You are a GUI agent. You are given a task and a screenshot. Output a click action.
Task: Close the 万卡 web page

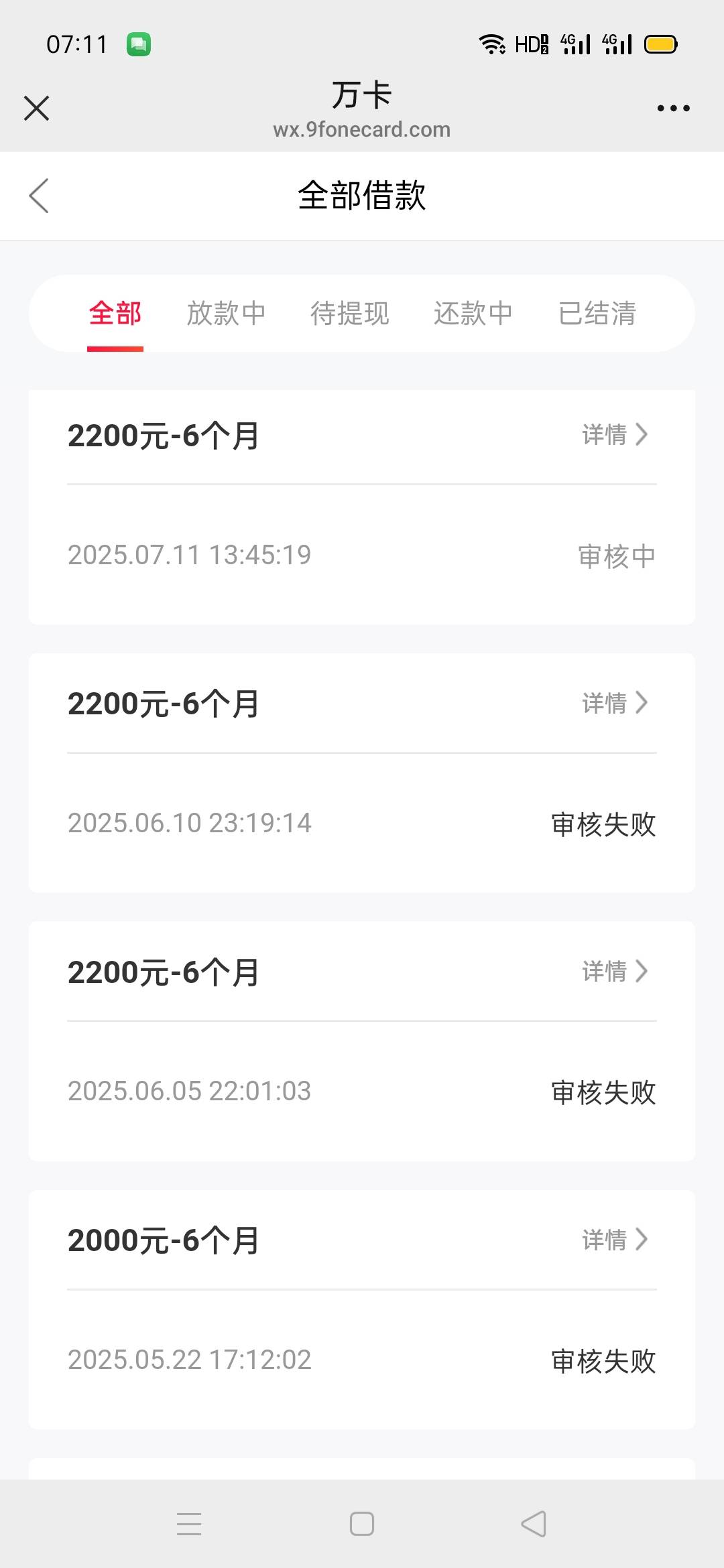[x=36, y=108]
